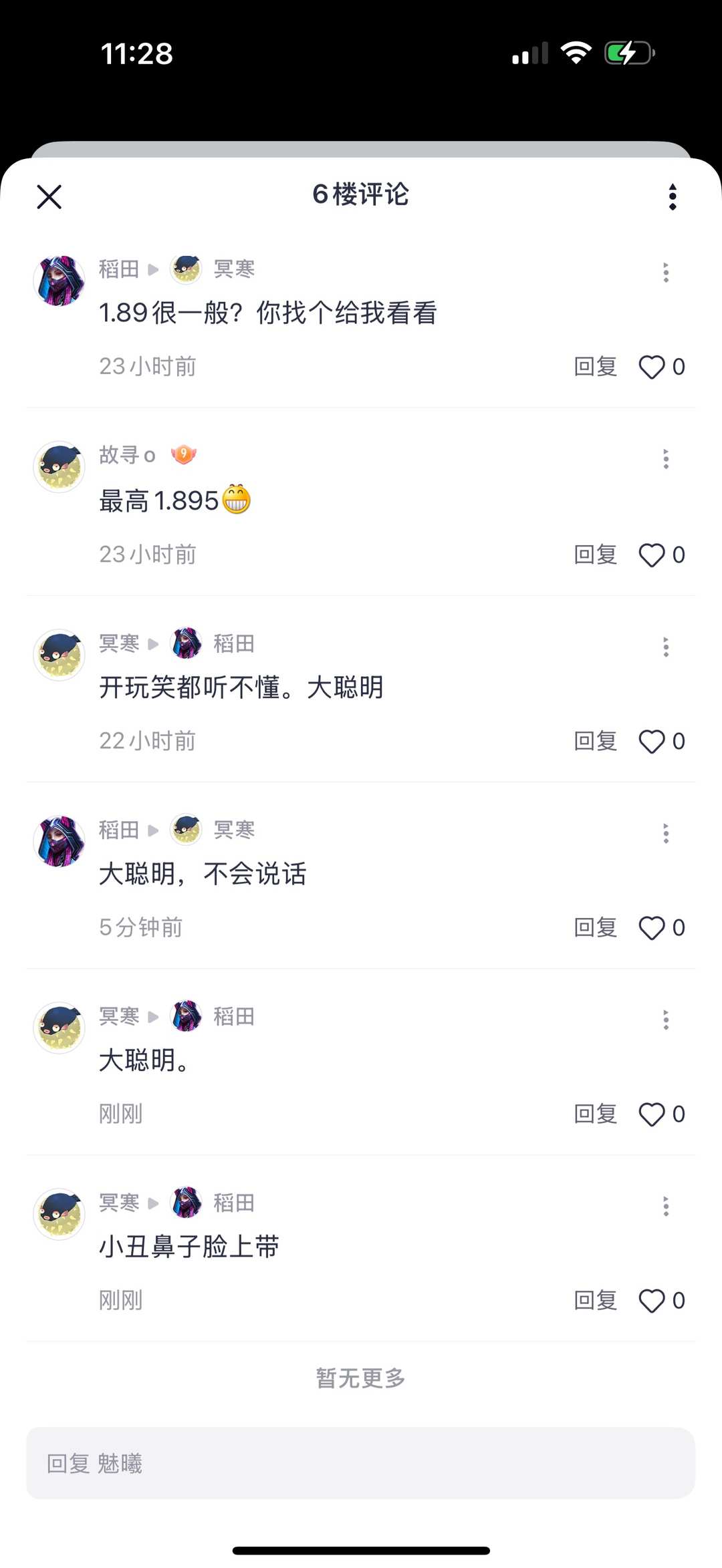Open options for the comment "大聪明，不会说话"
Image resolution: width=722 pixels, height=1568 pixels.
(x=666, y=833)
